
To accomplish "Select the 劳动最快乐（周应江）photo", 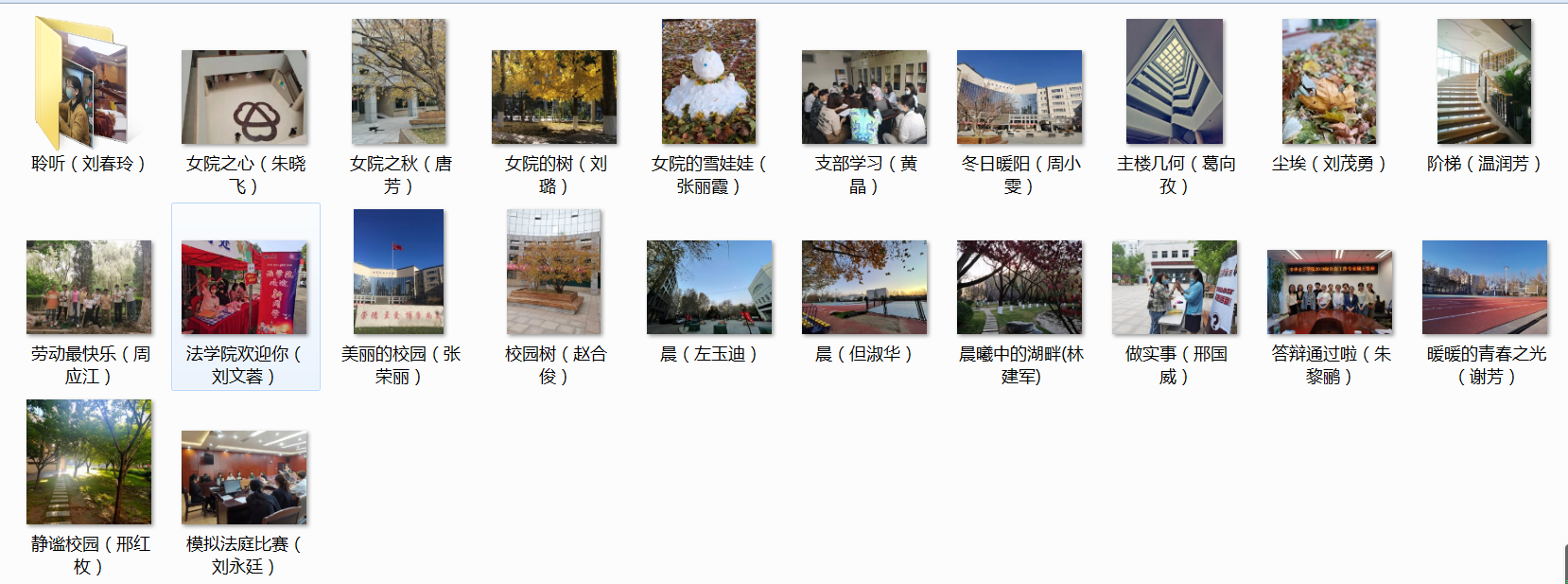I will 89,287.
